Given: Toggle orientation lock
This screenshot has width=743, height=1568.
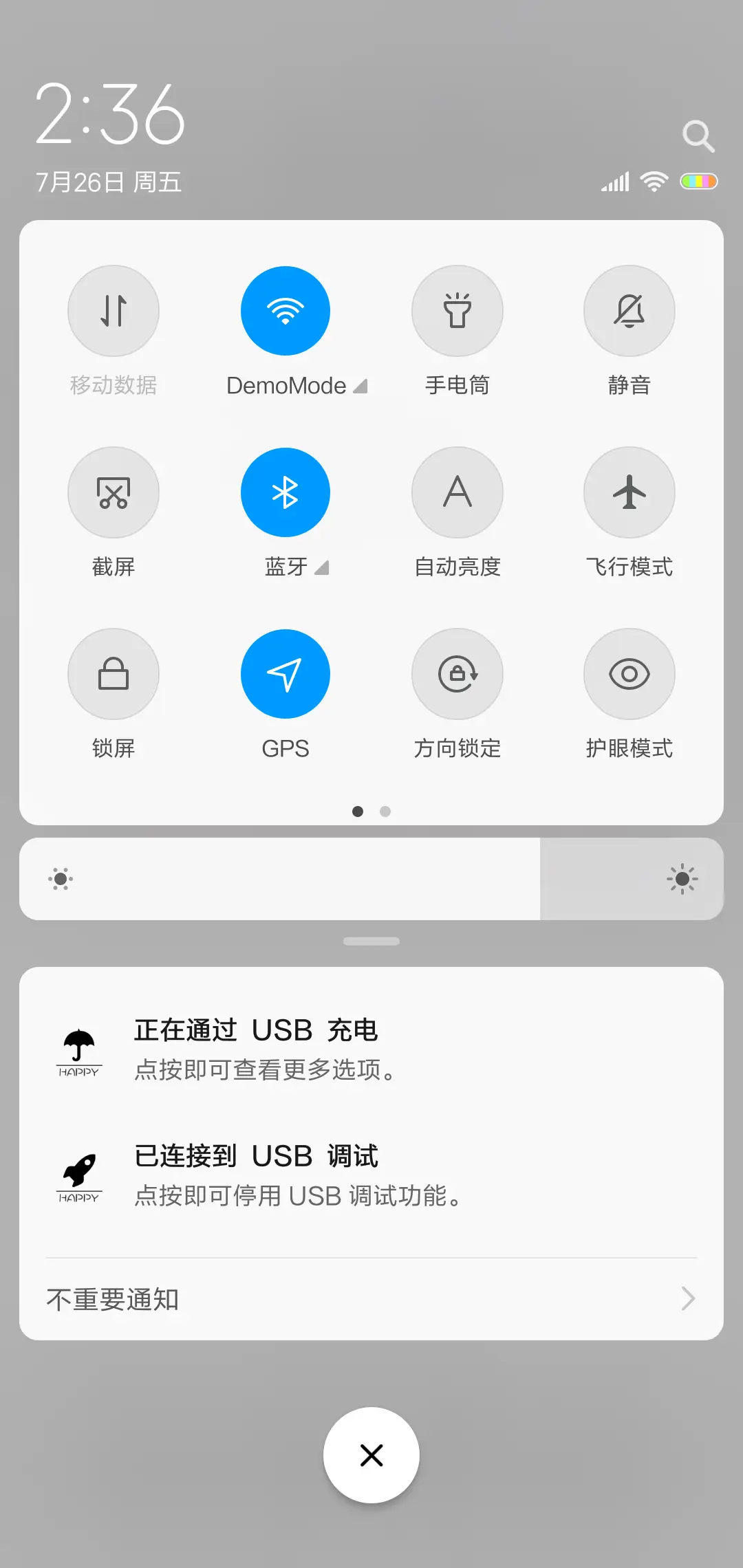Looking at the screenshot, I should pos(457,674).
